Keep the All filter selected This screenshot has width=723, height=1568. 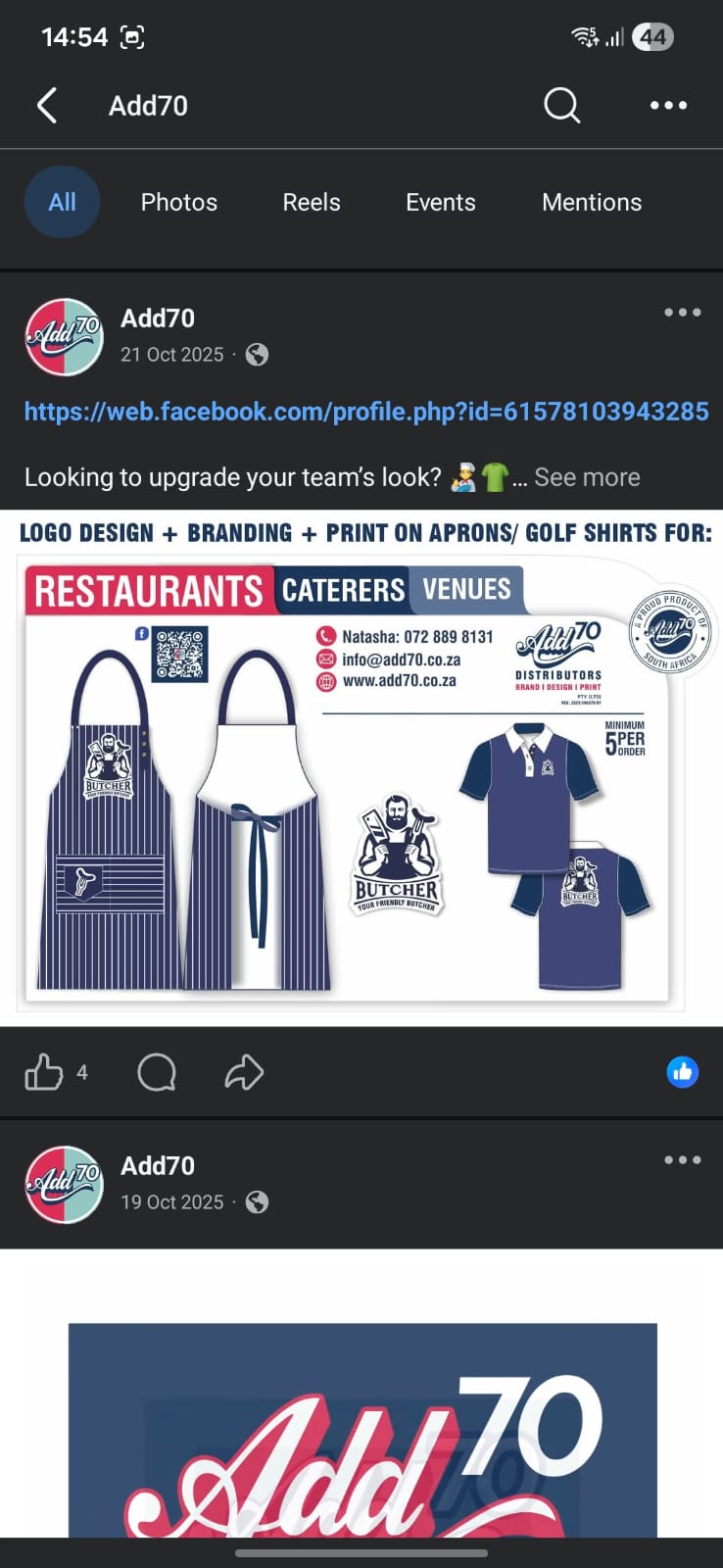[x=62, y=202]
